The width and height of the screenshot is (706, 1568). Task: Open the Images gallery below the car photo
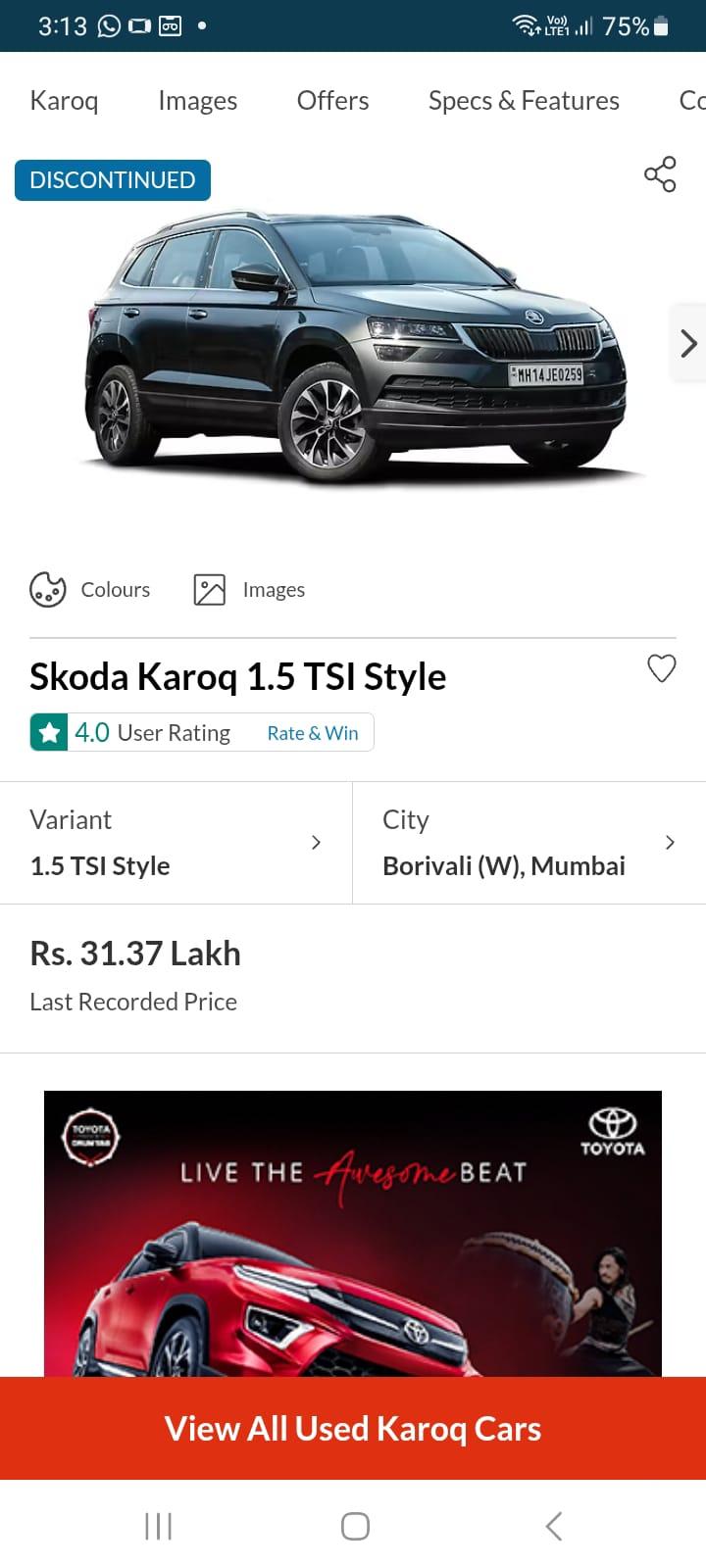(250, 590)
